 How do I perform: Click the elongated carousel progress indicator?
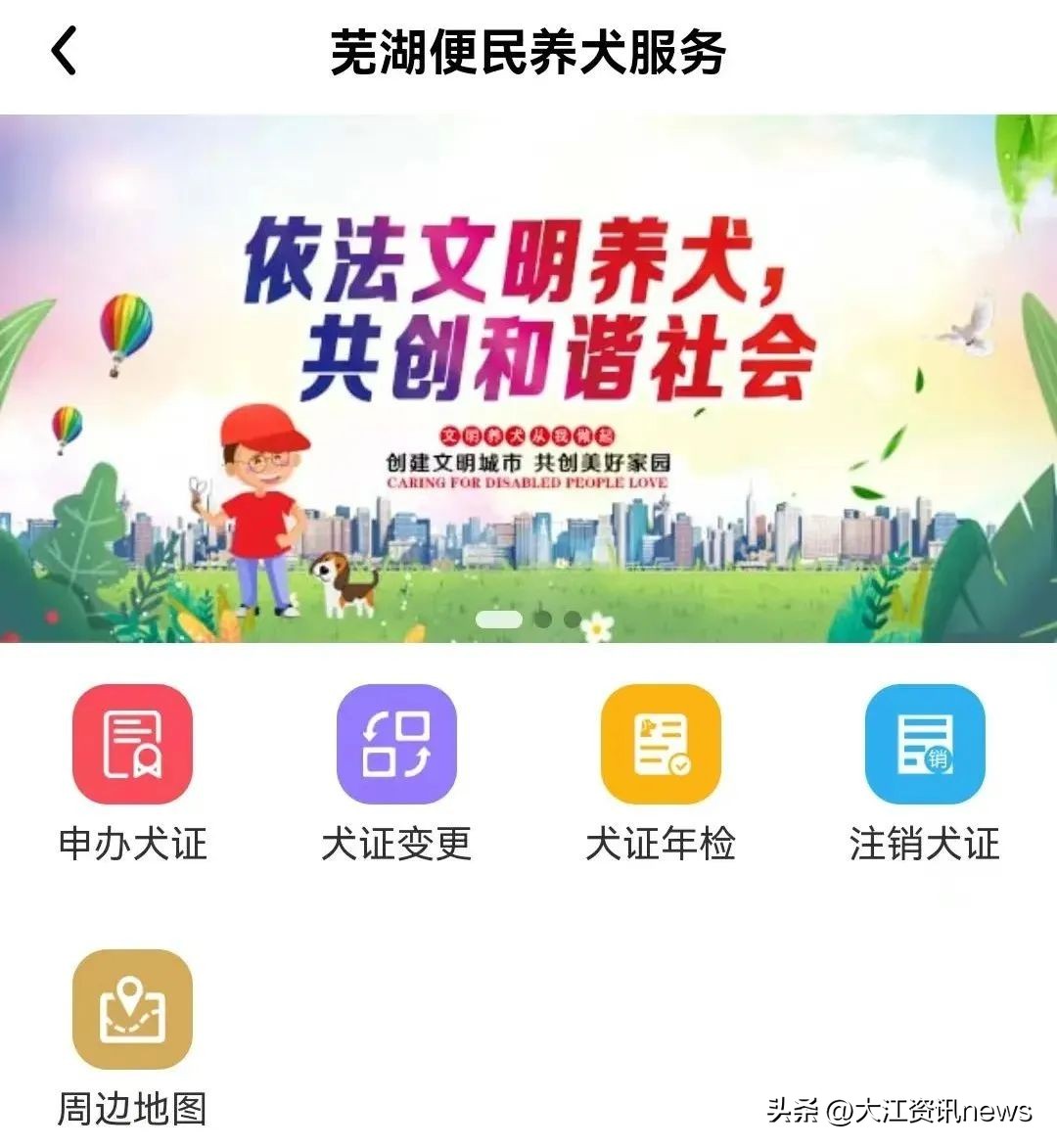point(499,618)
